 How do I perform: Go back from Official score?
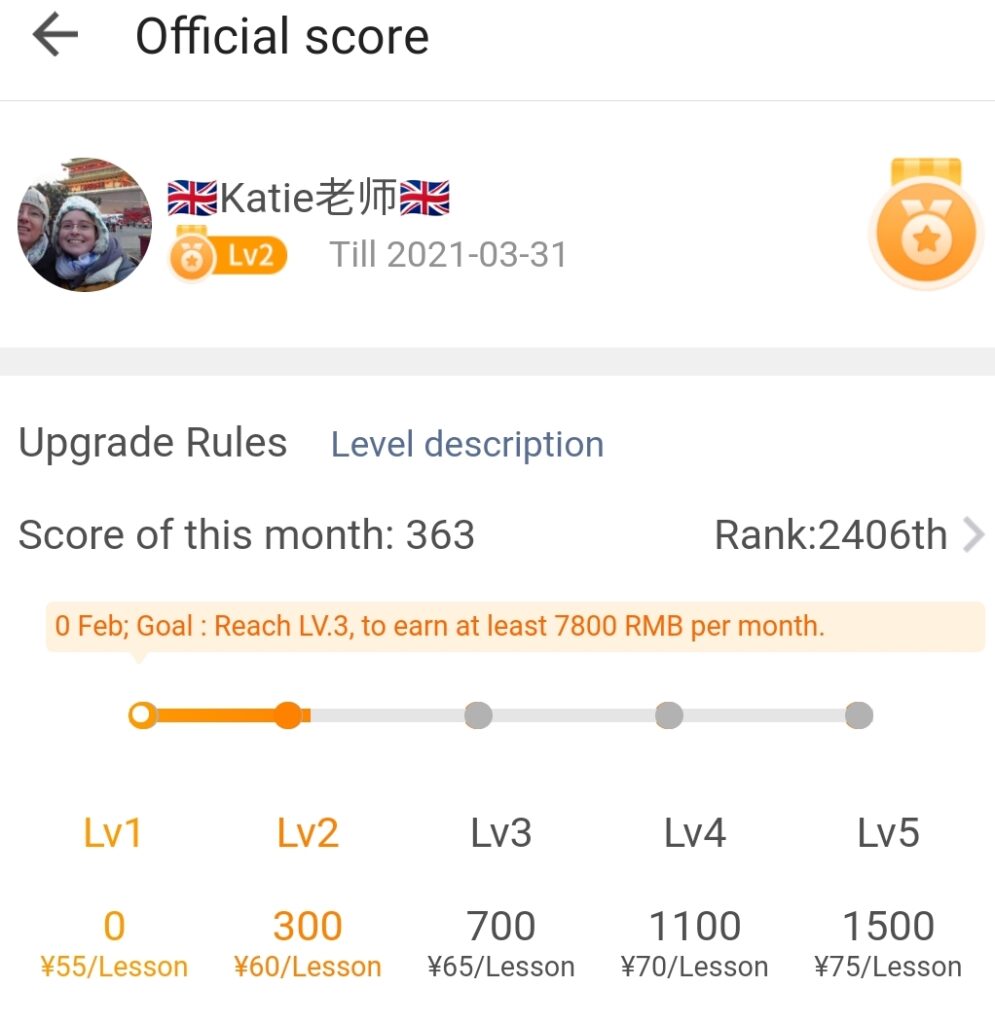[55, 37]
